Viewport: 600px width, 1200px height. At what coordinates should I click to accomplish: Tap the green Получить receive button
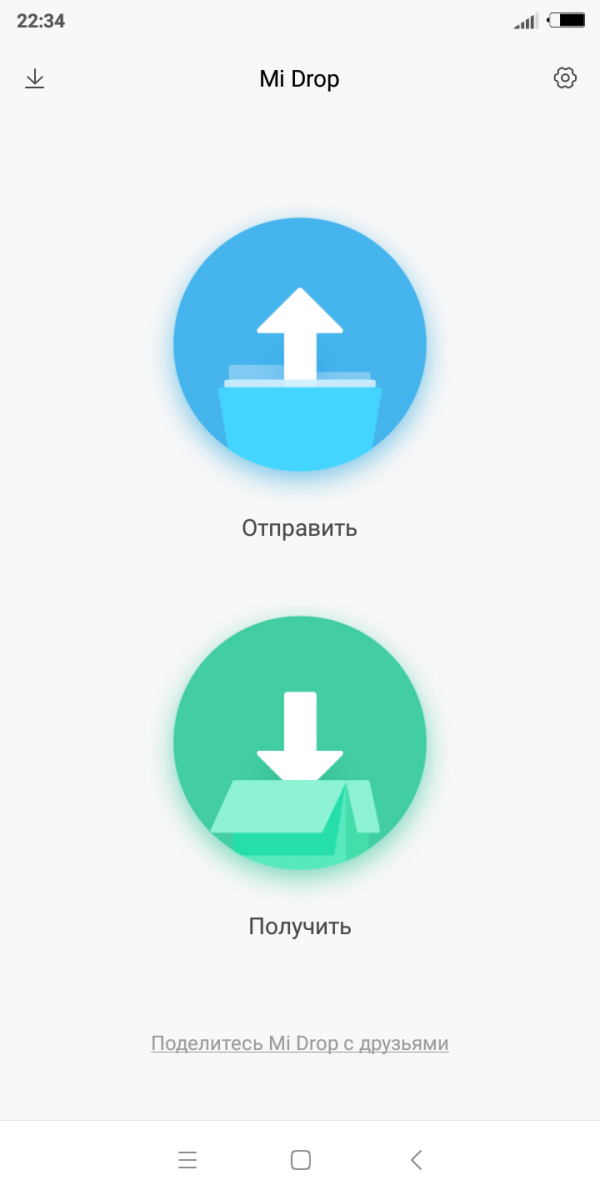tap(300, 742)
